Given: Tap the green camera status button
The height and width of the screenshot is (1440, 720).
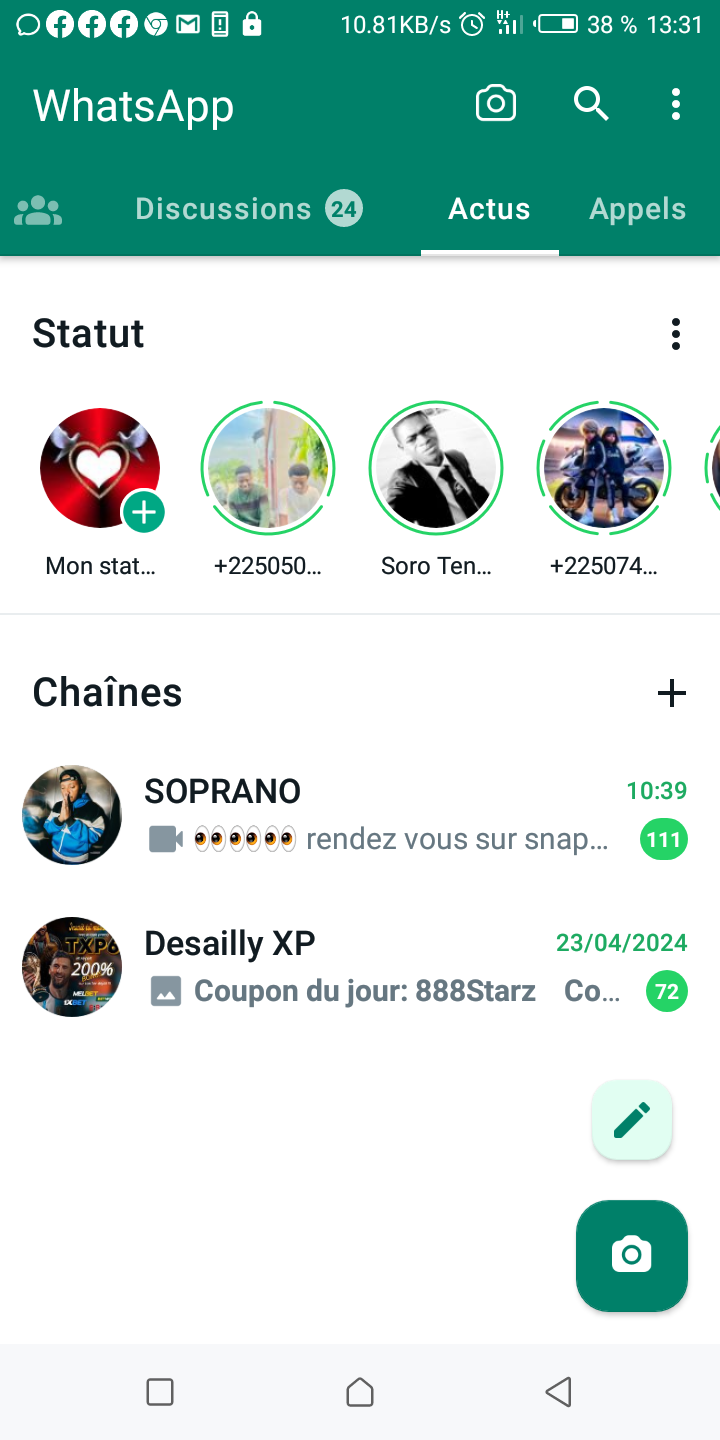Looking at the screenshot, I should click(x=632, y=1255).
